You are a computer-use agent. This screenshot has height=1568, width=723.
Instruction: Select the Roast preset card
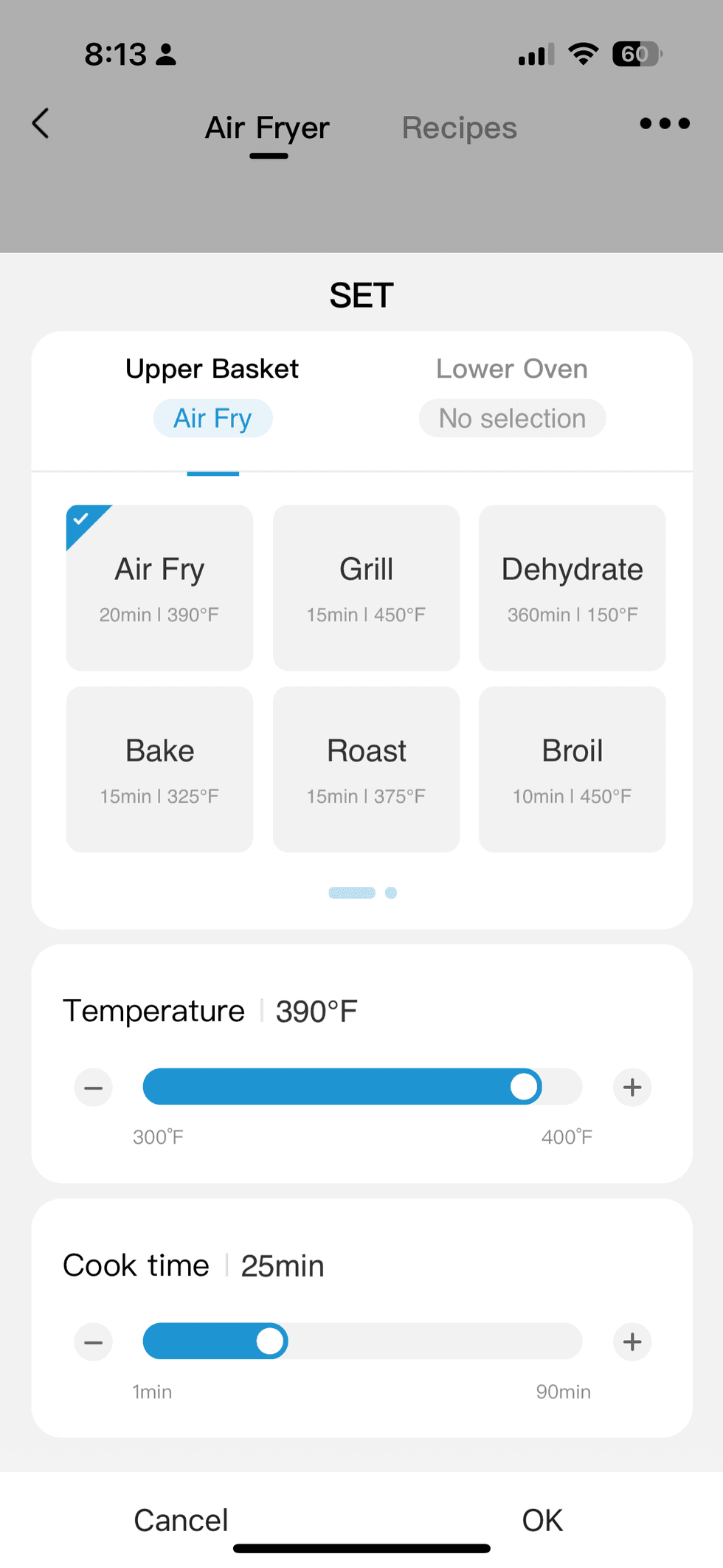coord(366,769)
